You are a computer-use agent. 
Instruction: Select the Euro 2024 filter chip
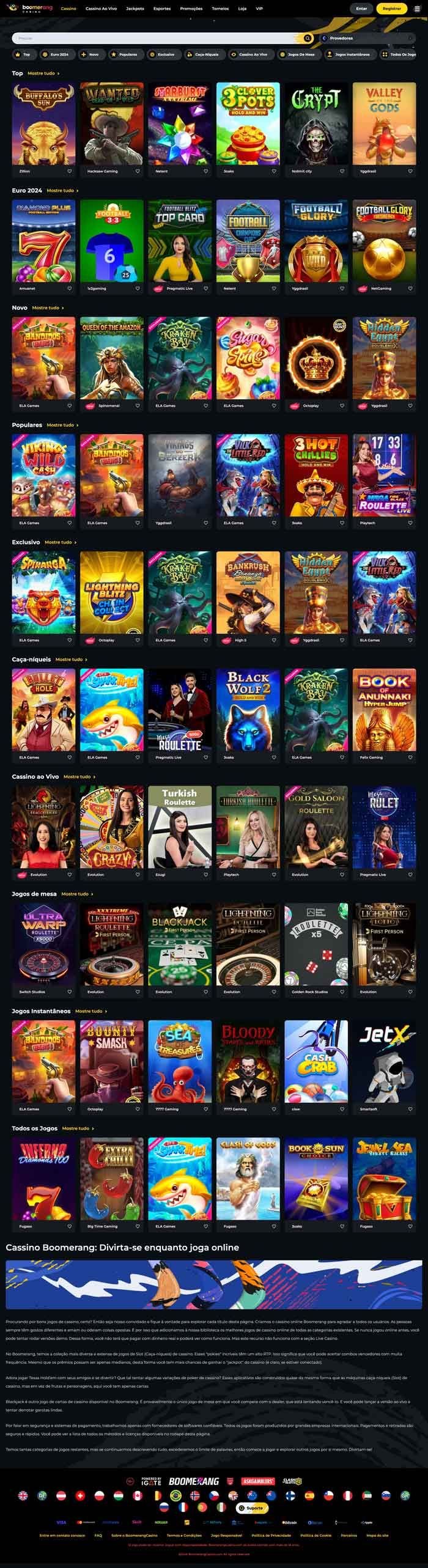pyautogui.click(x=56, y=54)
